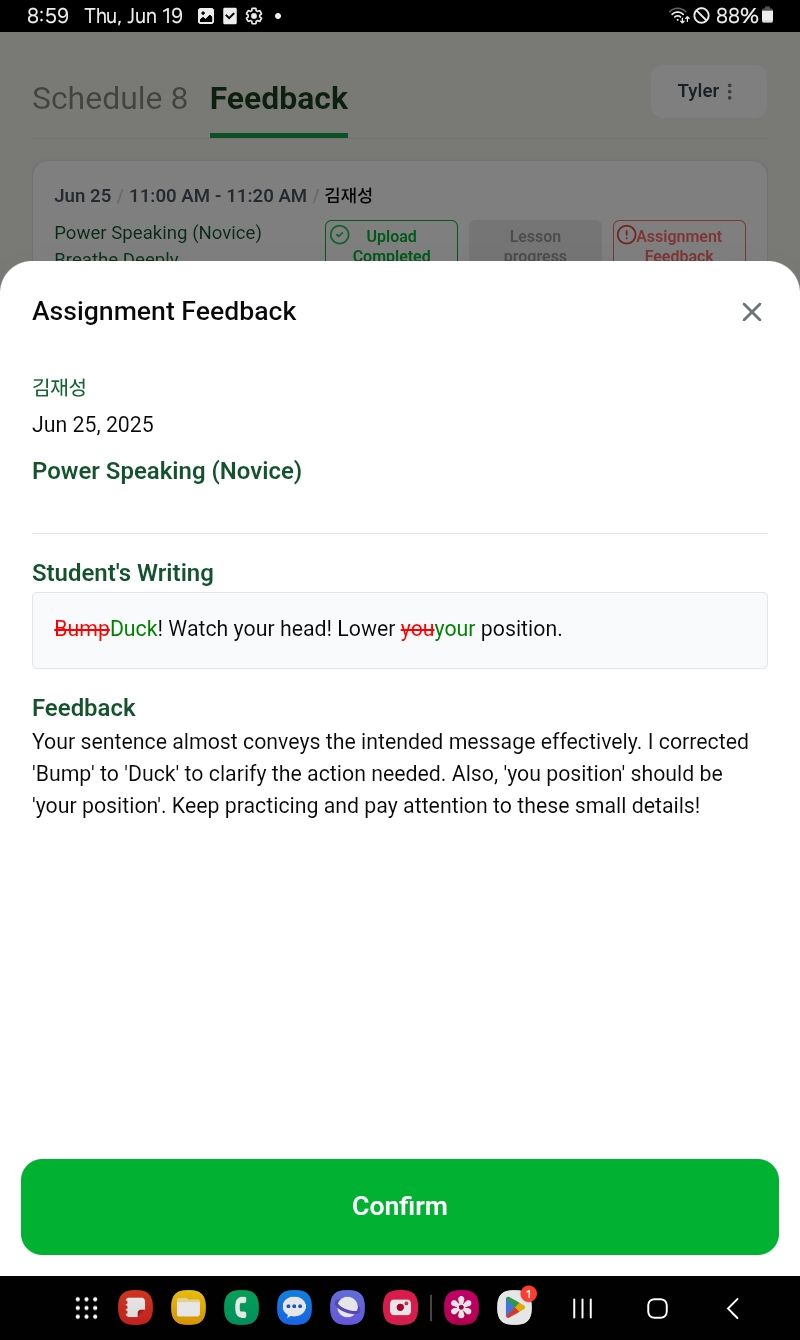Open the phone app in the taskbar
The image size is (800, 1340).
(x=241, y=1307)
